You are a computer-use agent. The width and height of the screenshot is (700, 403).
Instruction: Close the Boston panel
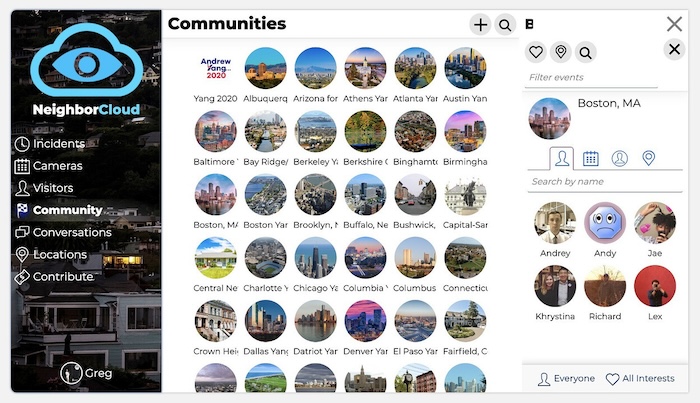[674, 49]
